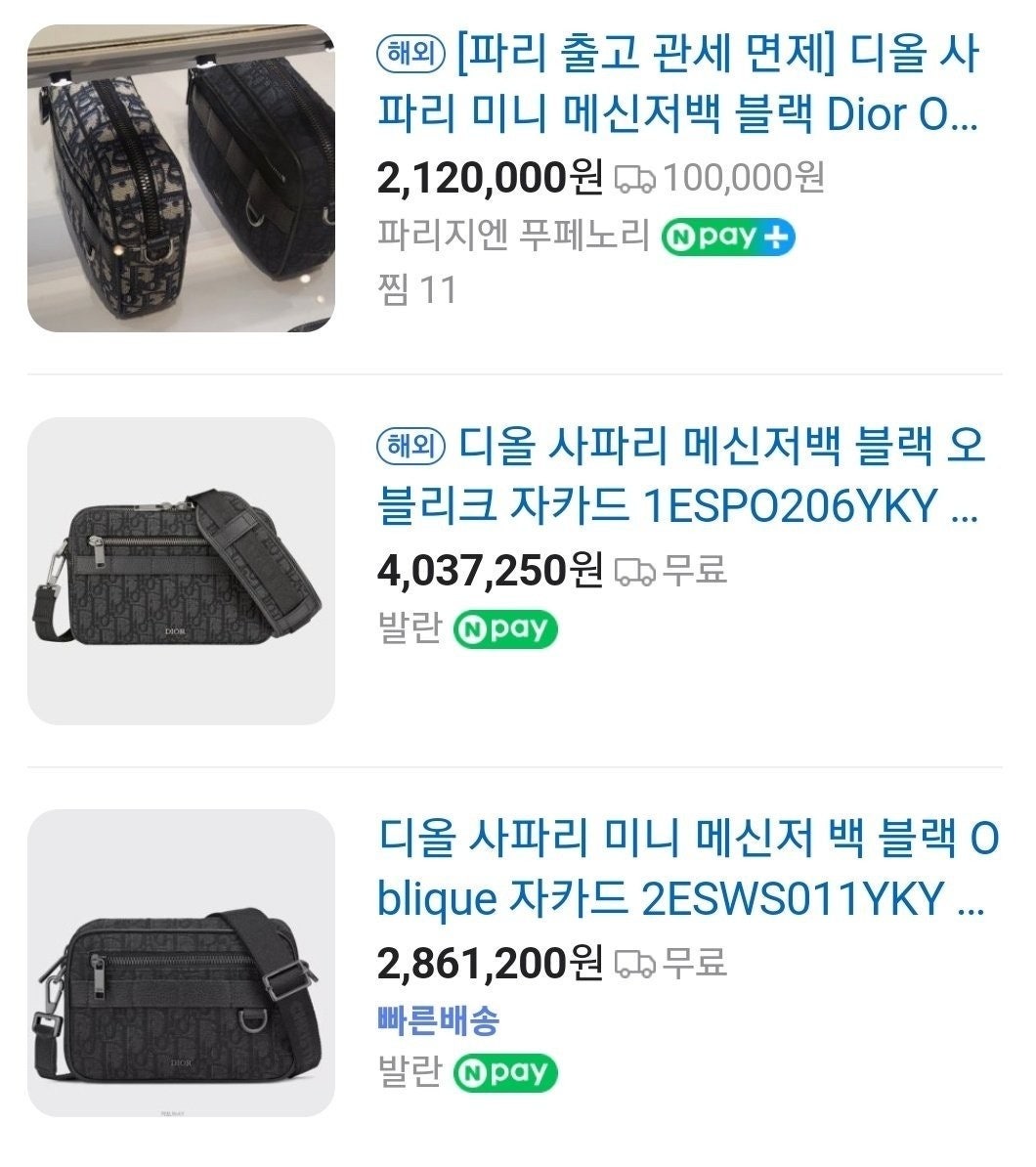Click the delivery truck icon next to 100,000원
1036x1167 pixels.
pos(637,178)
